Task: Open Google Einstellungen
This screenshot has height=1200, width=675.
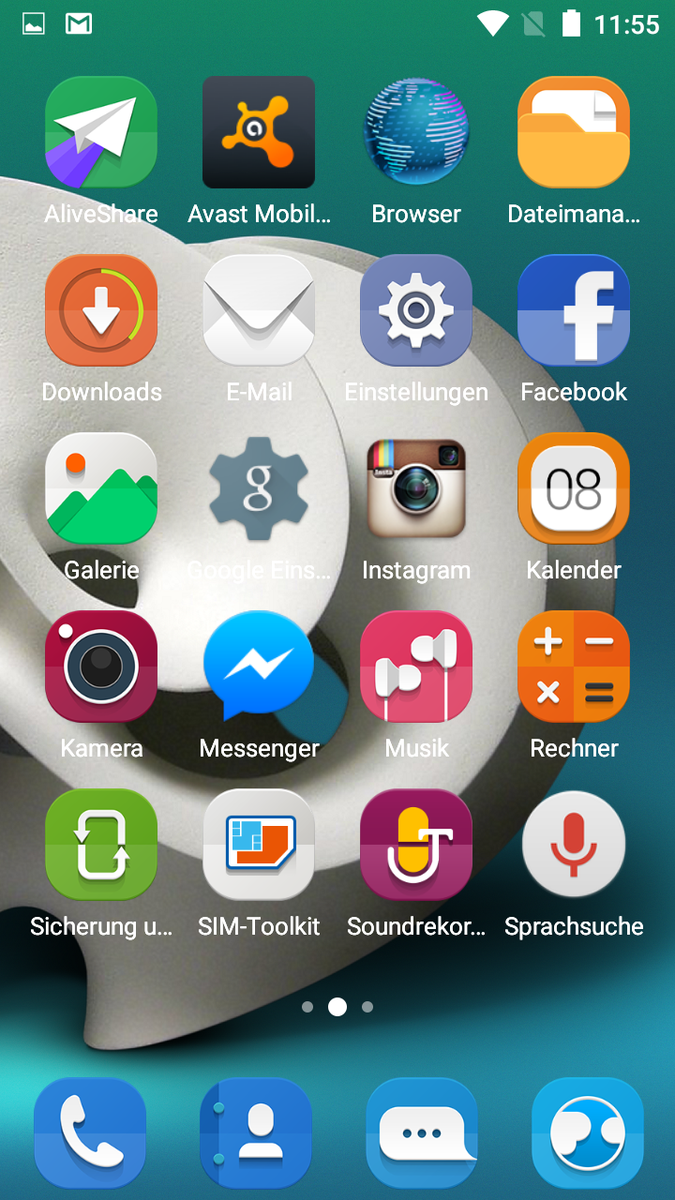Action: coord(259,488)
